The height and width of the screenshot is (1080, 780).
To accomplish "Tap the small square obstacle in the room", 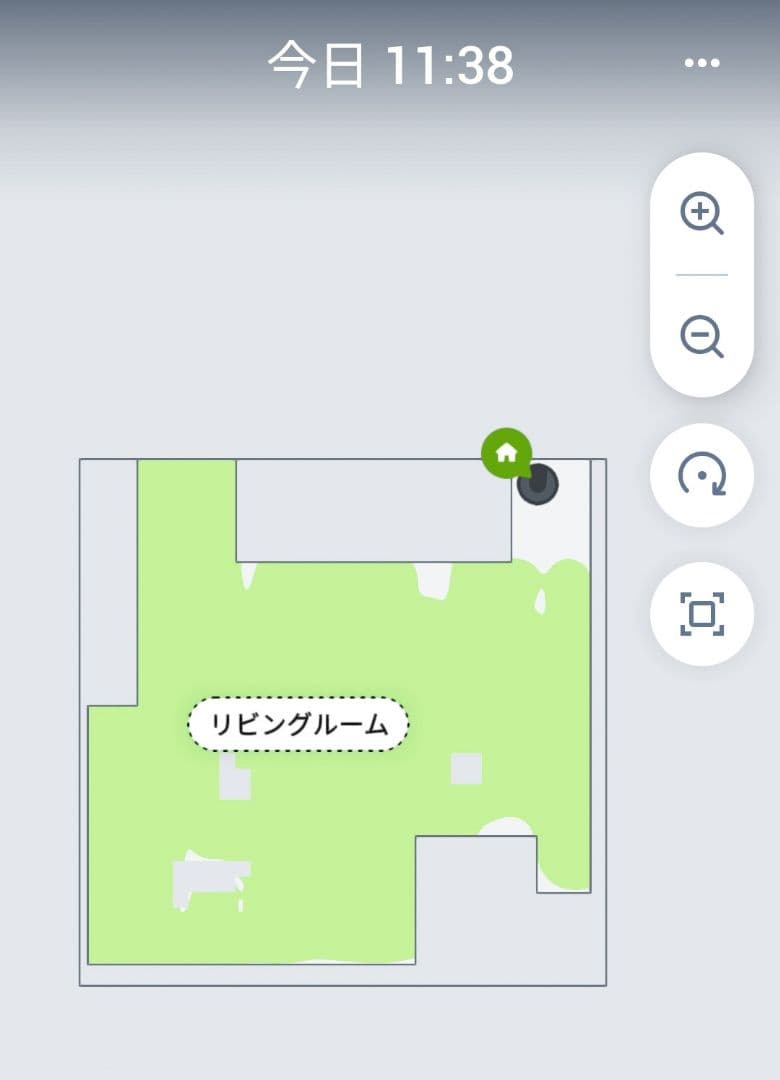I will [x=465, y=768].
